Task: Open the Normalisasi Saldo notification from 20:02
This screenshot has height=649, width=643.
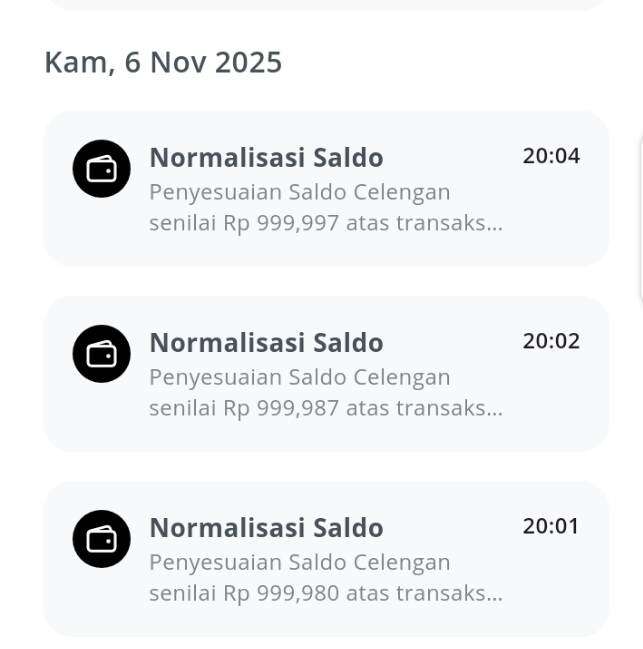Action: pyautogui.click(x=326, y=373)
